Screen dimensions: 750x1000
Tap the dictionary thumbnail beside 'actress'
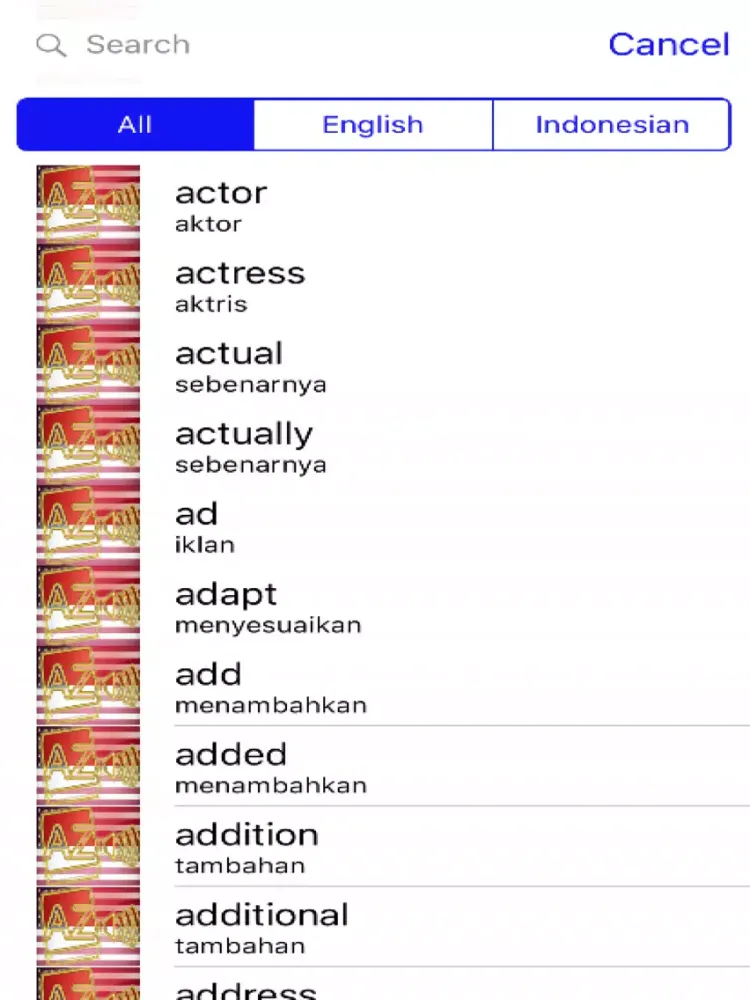(87, 284)
